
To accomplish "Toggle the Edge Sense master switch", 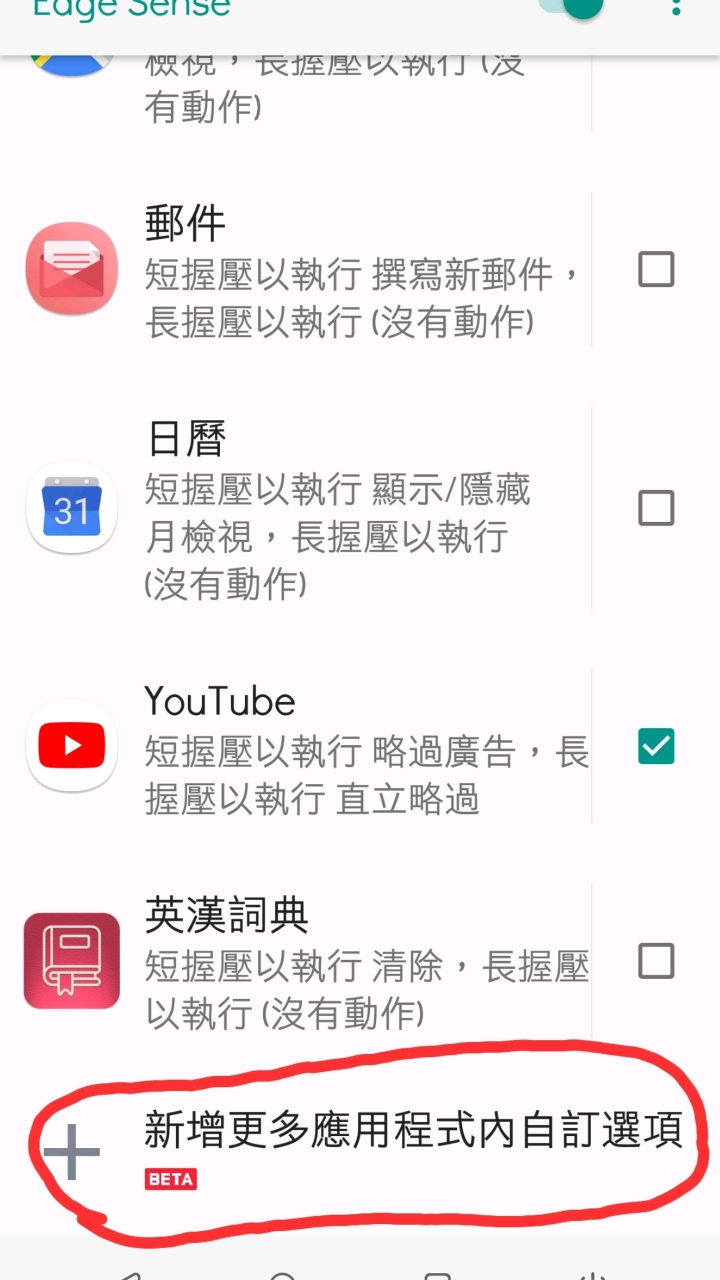I will [x=572, y=8].
